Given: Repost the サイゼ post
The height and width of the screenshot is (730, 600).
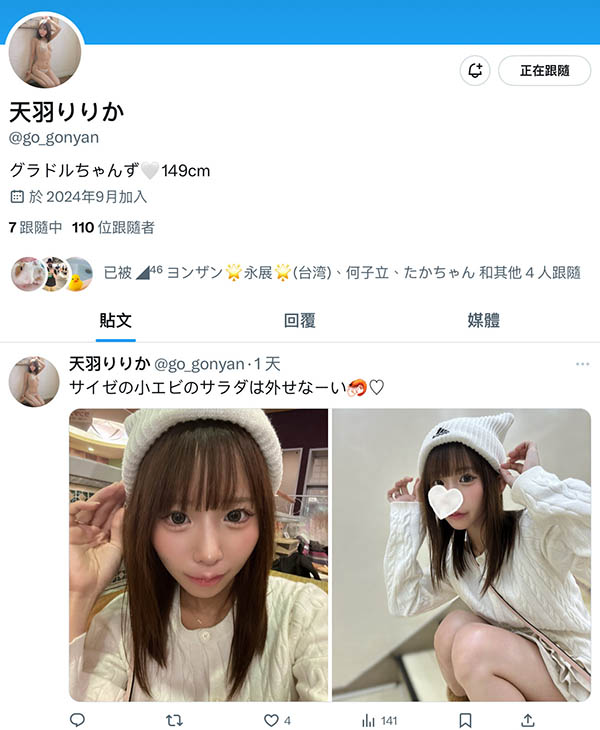Looking at the screenshot, I should tap(174, 720).
